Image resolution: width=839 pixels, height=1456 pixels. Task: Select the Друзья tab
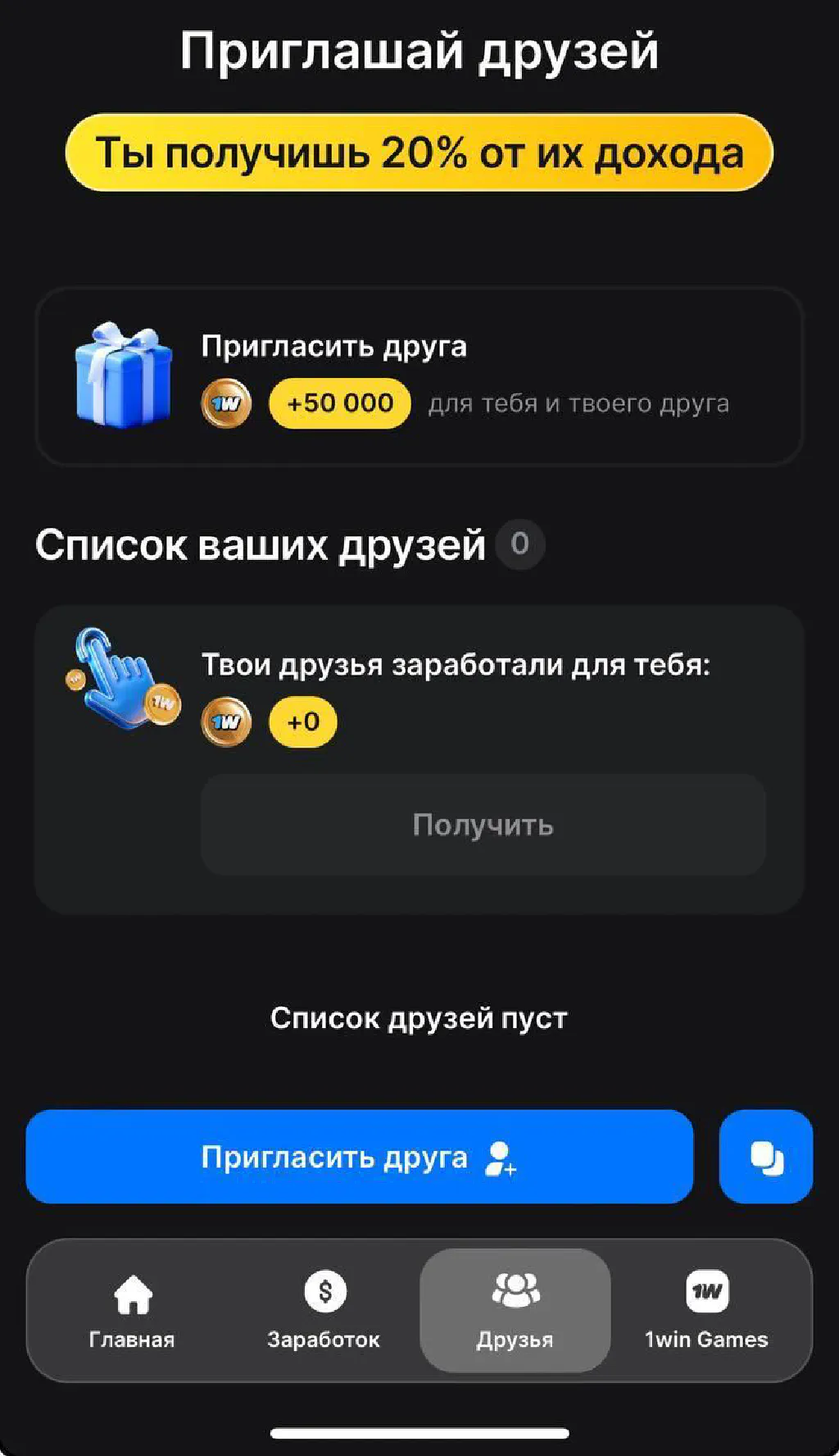pyautogui.click(x=515, y=1312)
